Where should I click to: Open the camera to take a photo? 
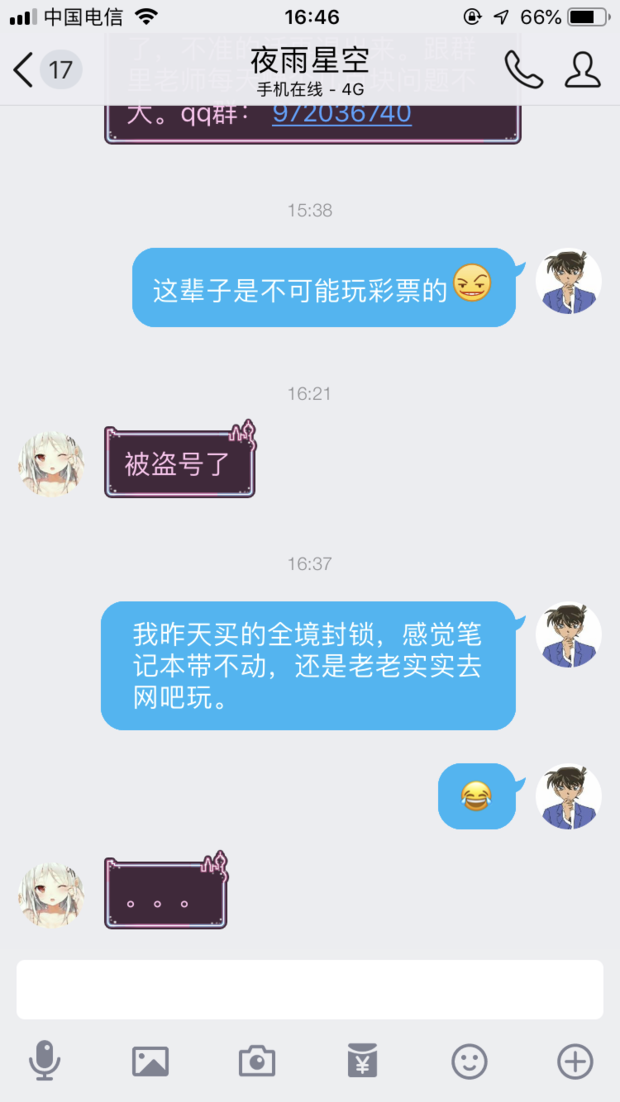(x=257, y=1060)
